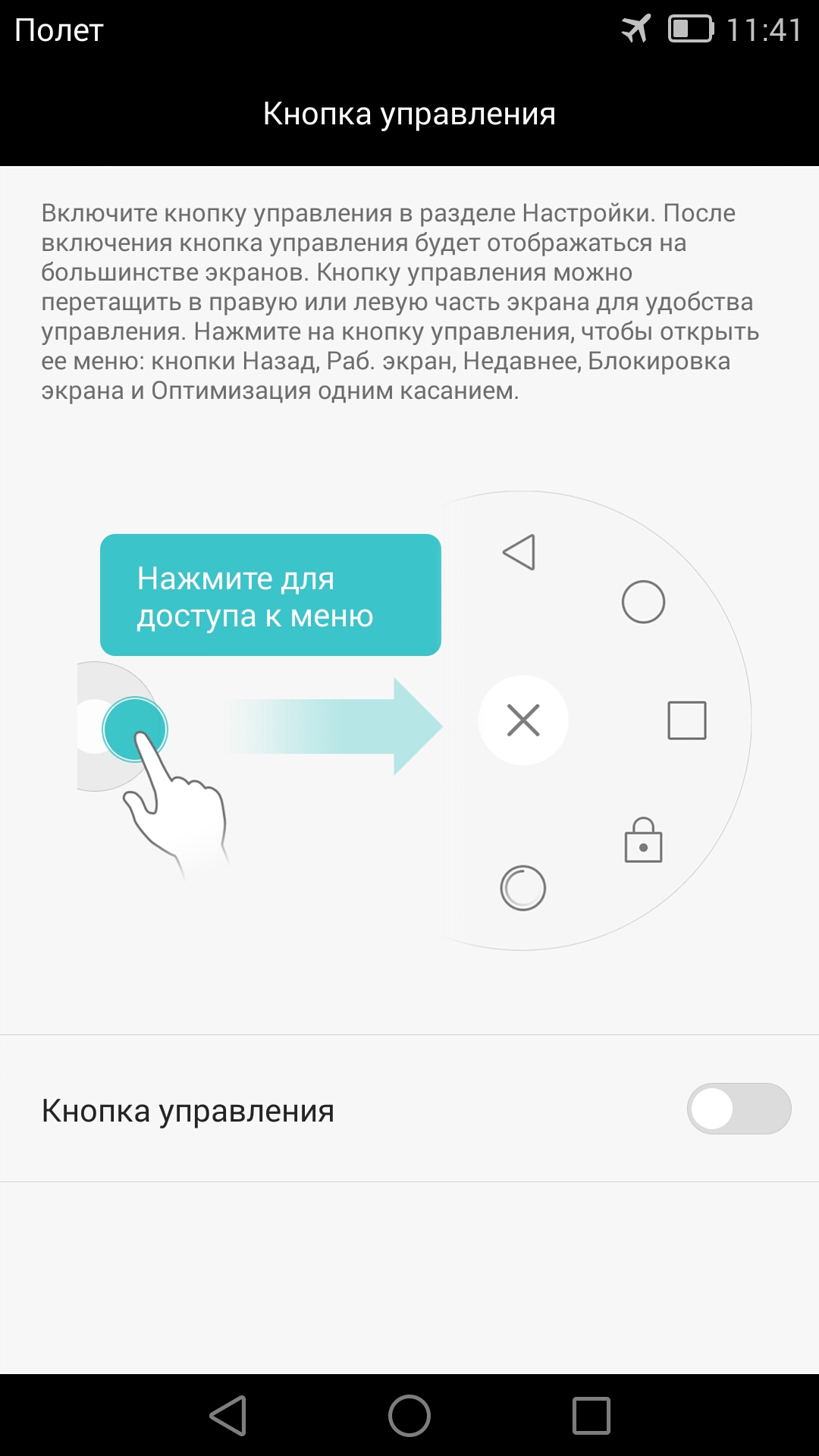The height and width of the screenshot is (1456, 819).
Task: Enable the Кнопка управления switch
Action: (739, 1109)
